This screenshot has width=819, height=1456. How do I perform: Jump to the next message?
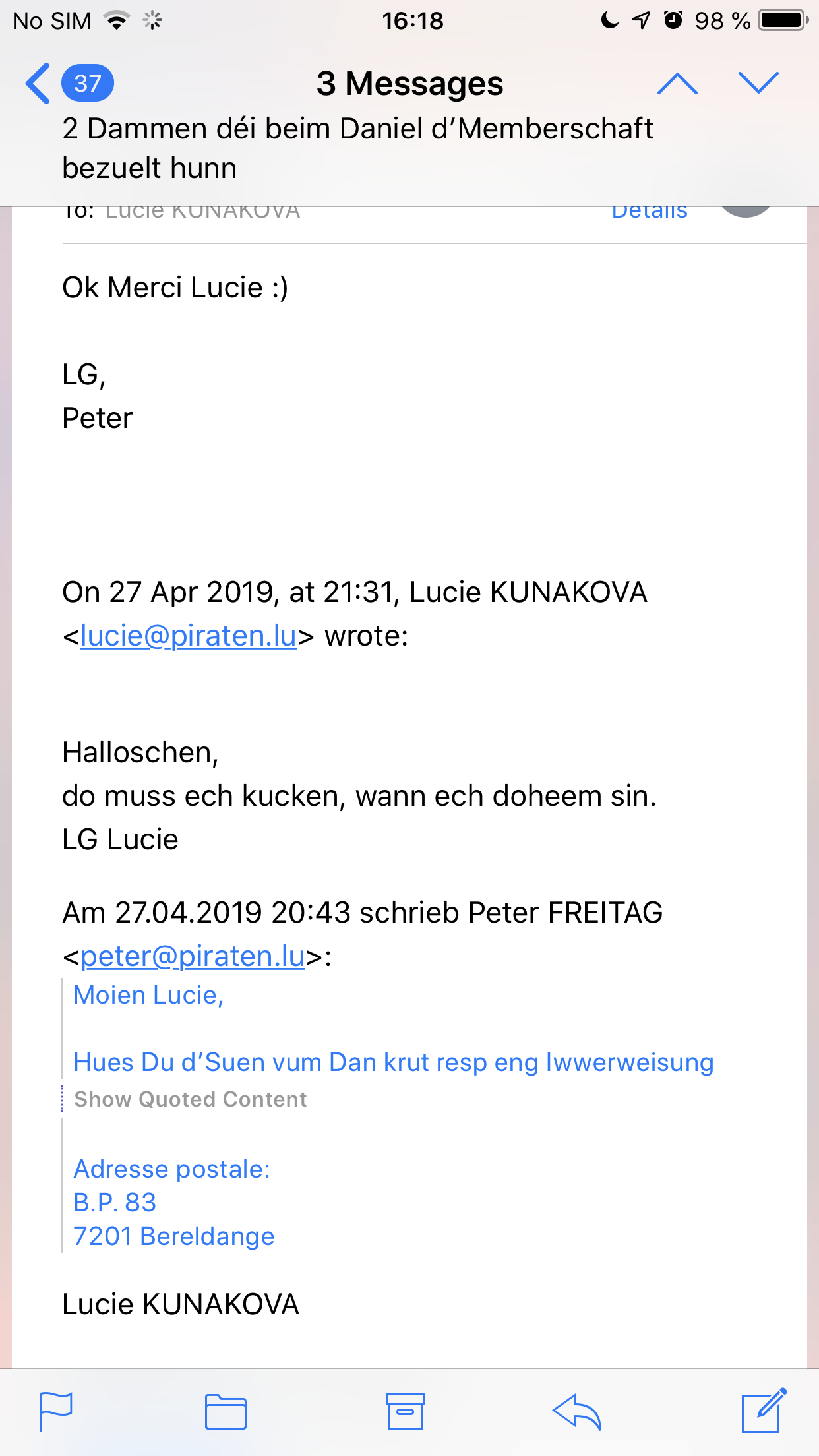pyautogui.click(x=758, y=84)
